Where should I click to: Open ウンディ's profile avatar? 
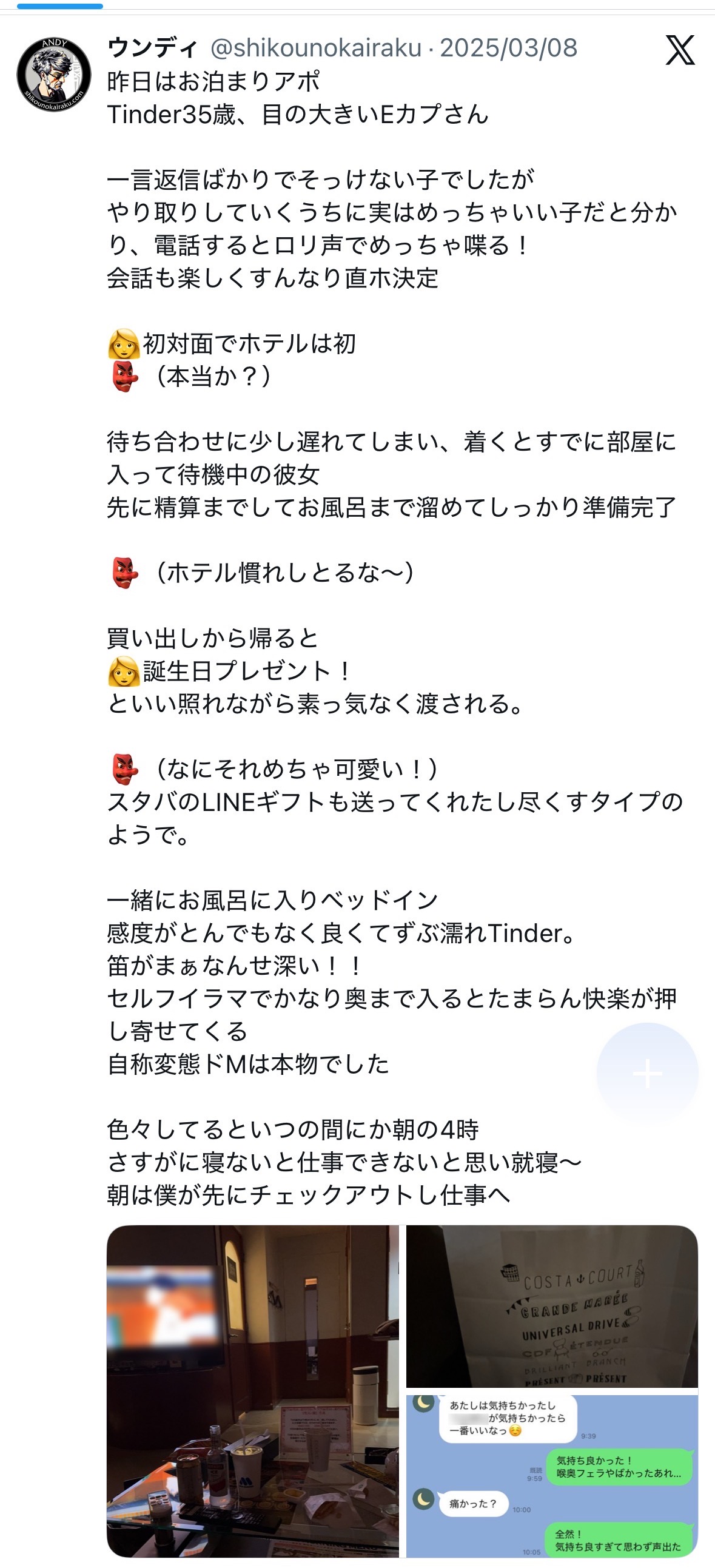(54, 74)
